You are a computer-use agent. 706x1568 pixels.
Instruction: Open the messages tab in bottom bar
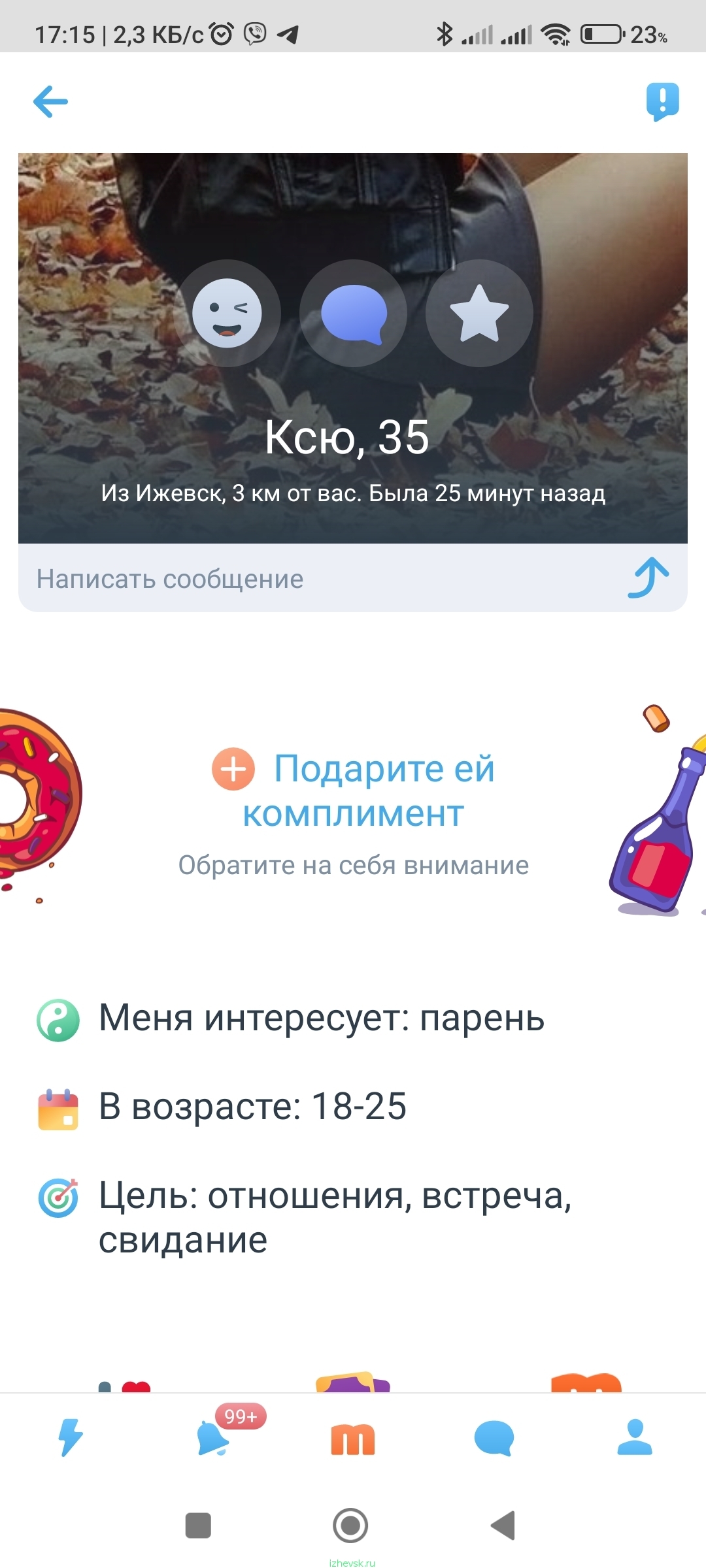click(494, 1439)
